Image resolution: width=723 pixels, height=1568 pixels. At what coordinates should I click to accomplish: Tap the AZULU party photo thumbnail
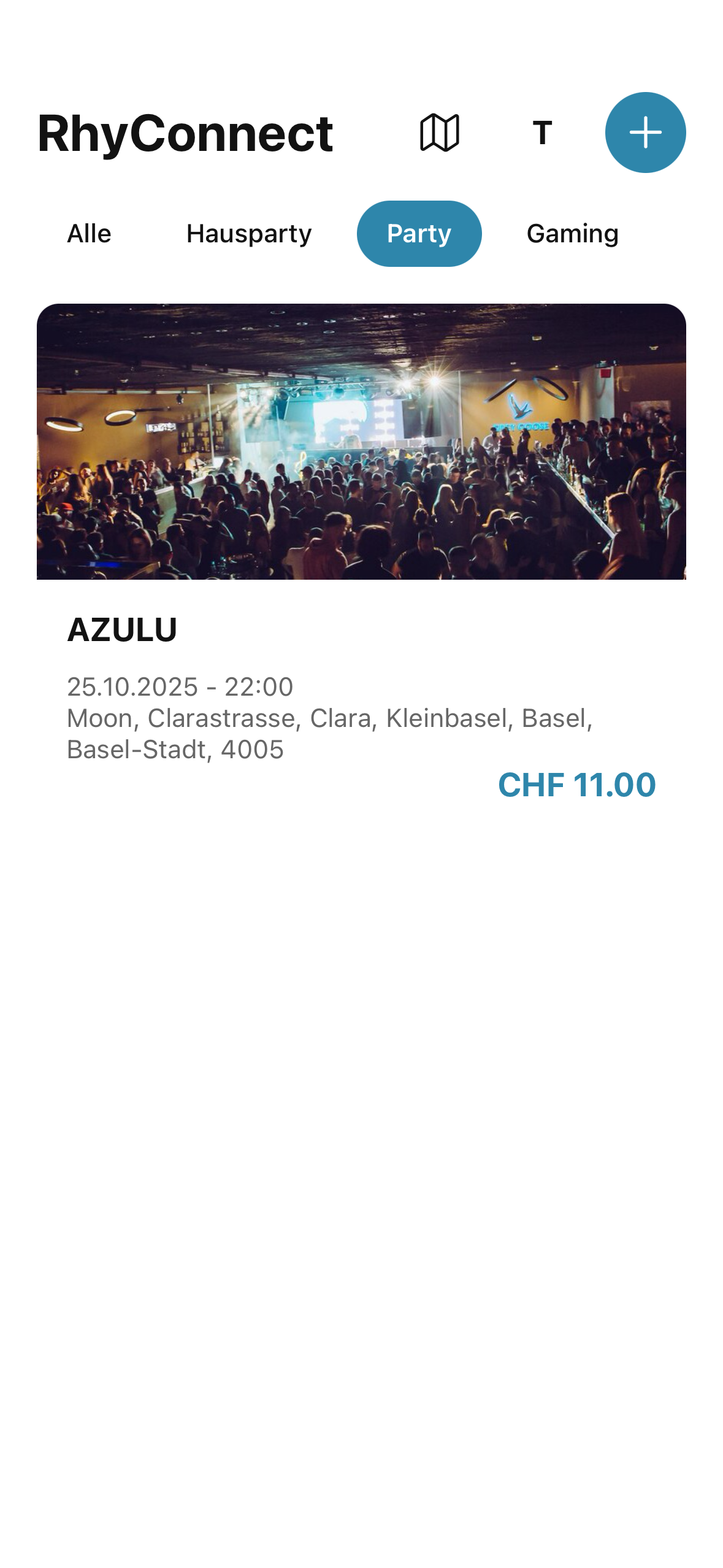pos(362,439)
